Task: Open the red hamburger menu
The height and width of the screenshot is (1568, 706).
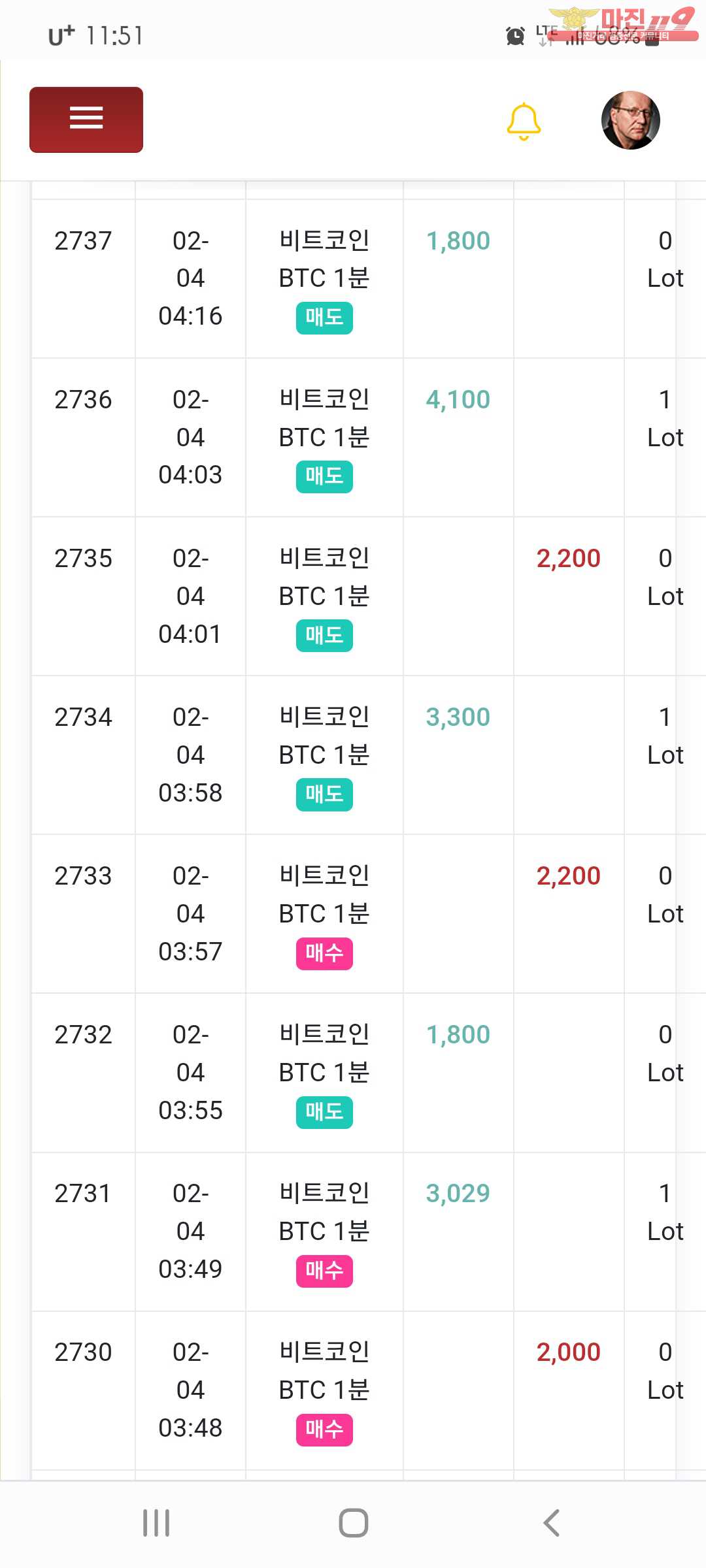Action: tap(86, 120)
